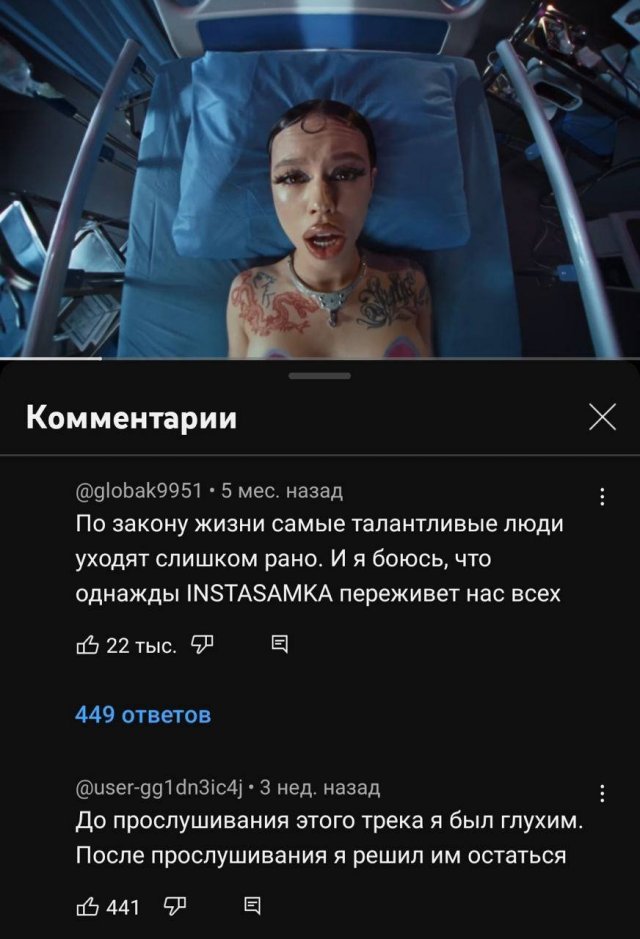Open options menu for @globak9951 comment

coord(600,497)
